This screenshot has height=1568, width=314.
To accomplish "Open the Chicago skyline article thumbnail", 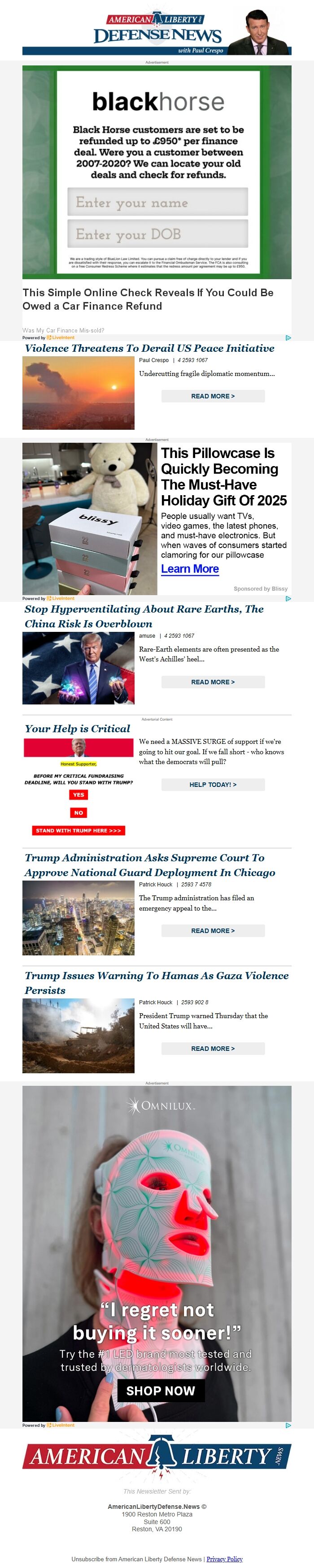I will click(78, 918).
